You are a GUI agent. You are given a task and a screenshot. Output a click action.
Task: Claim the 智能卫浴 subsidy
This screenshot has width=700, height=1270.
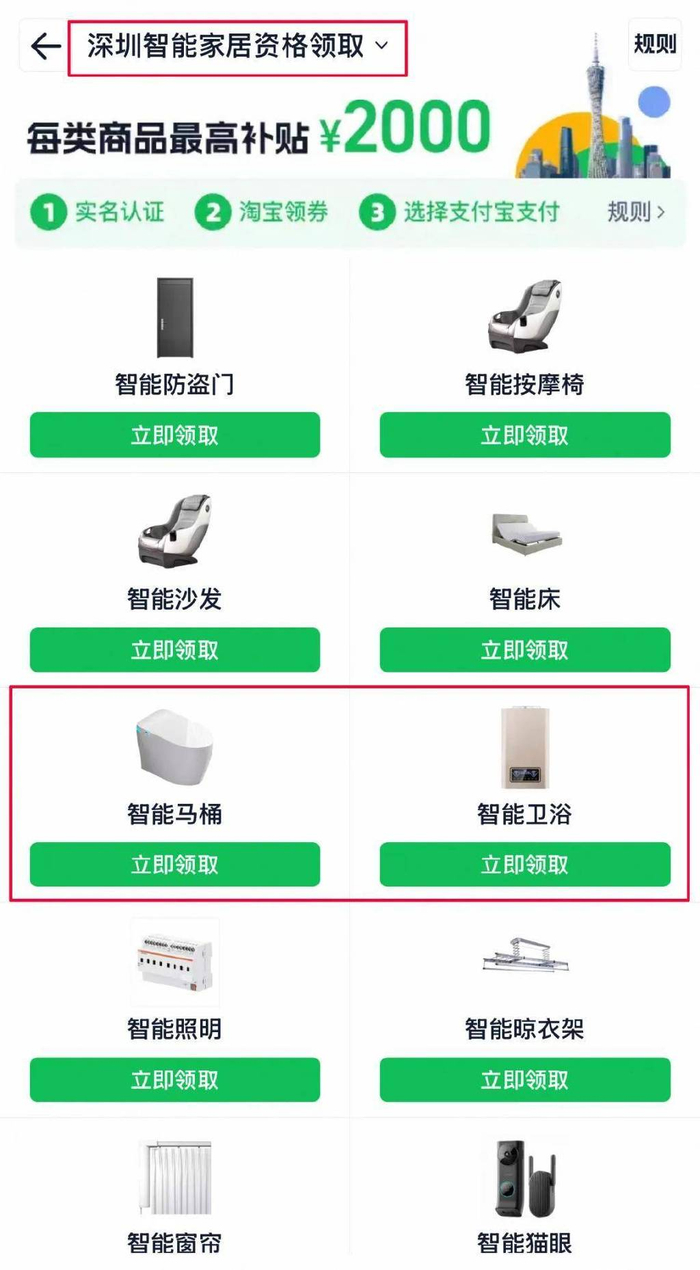click(525, 865)
